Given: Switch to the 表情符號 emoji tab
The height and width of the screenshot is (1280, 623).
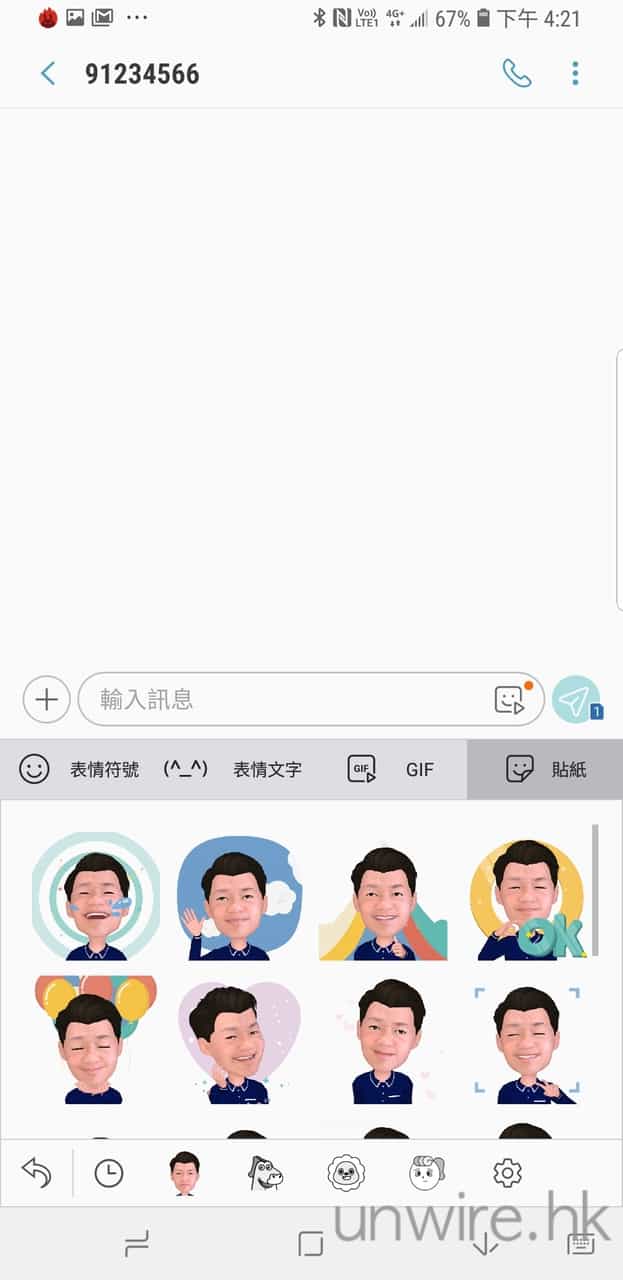Looking at the screenshot, I should (80, 769).
